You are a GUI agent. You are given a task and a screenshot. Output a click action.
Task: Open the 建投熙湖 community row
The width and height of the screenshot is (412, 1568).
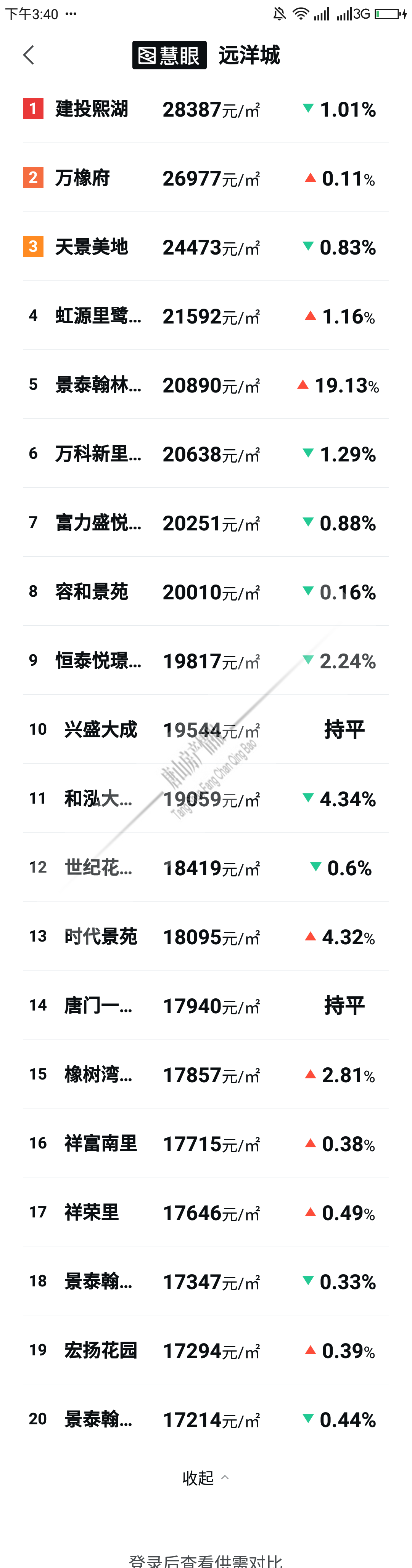[92, 109]
